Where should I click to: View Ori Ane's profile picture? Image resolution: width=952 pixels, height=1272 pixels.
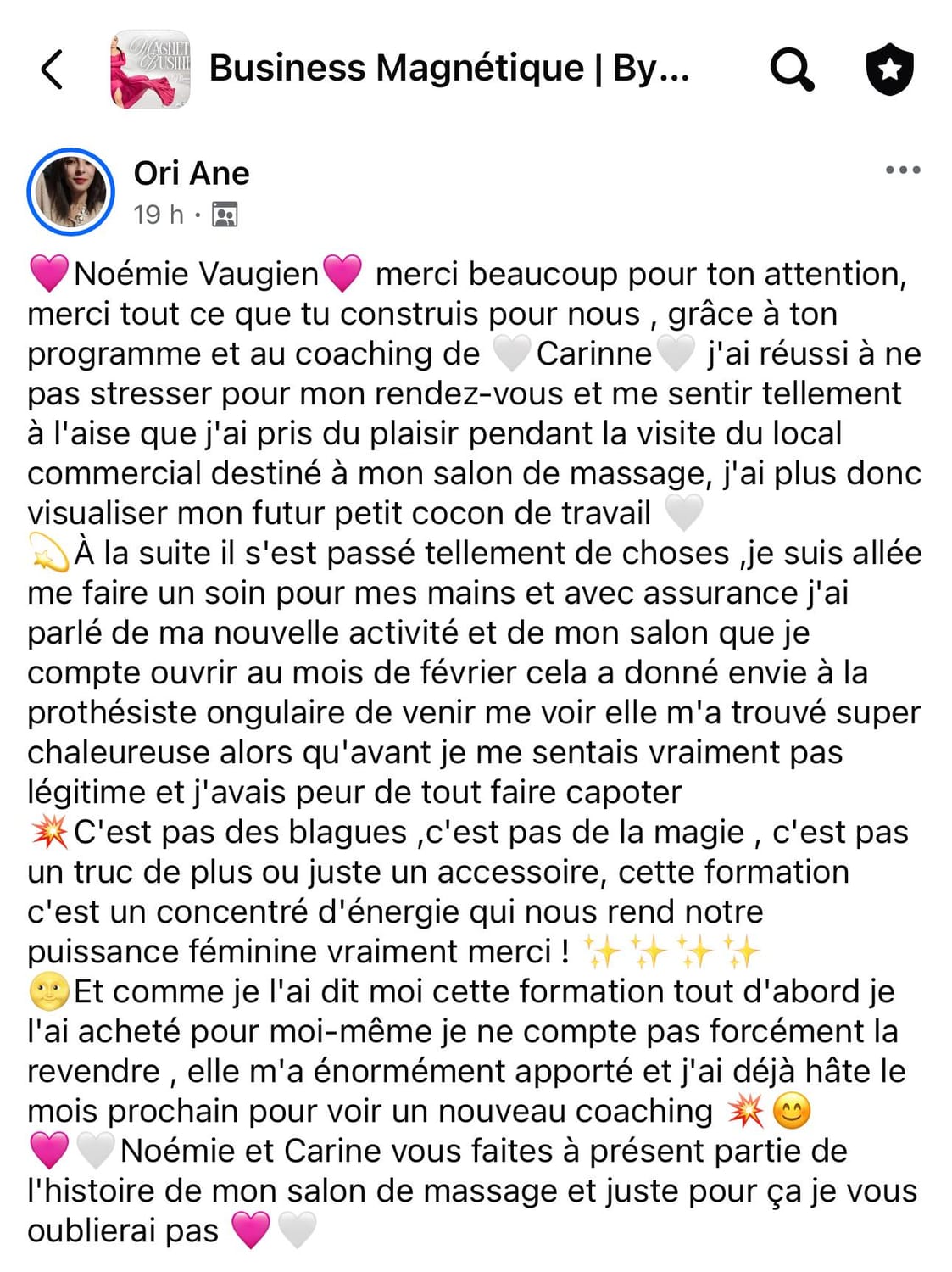click(70, 192)
